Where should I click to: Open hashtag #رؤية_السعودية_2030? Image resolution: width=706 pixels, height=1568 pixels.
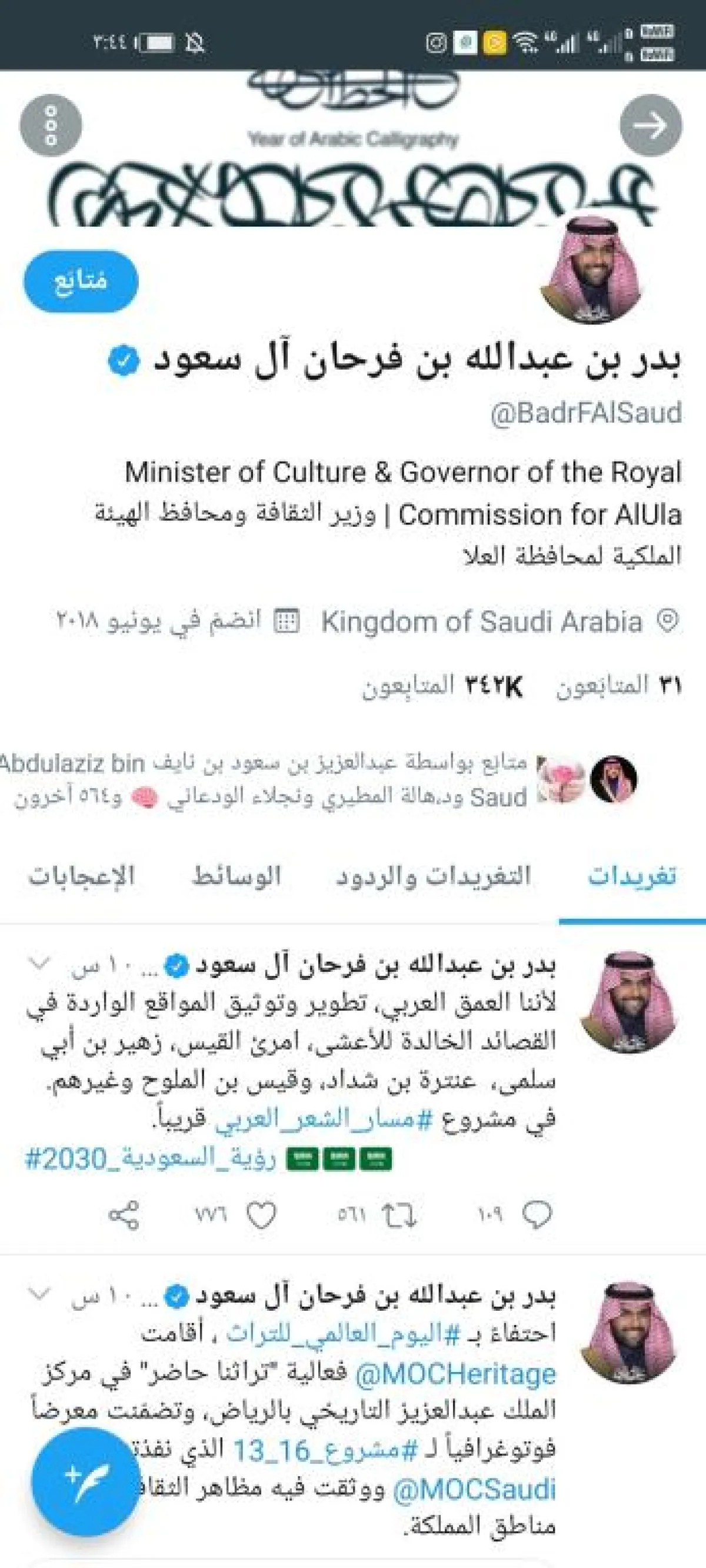(x=149, y=1158)
